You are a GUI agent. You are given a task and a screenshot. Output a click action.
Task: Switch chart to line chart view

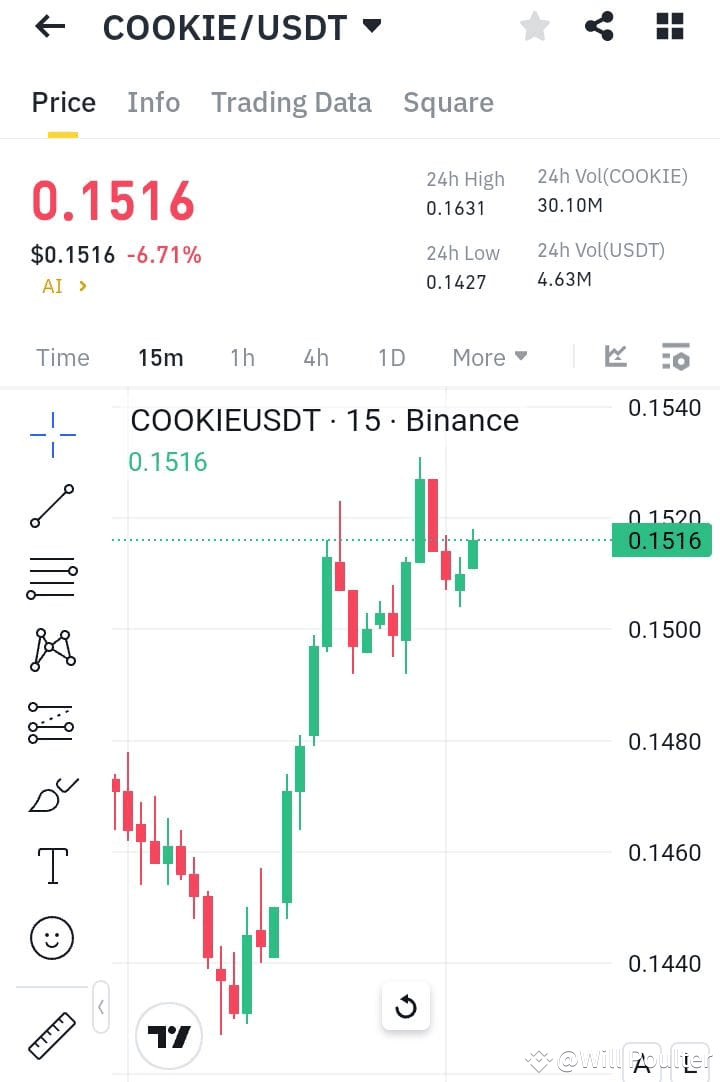615,356
